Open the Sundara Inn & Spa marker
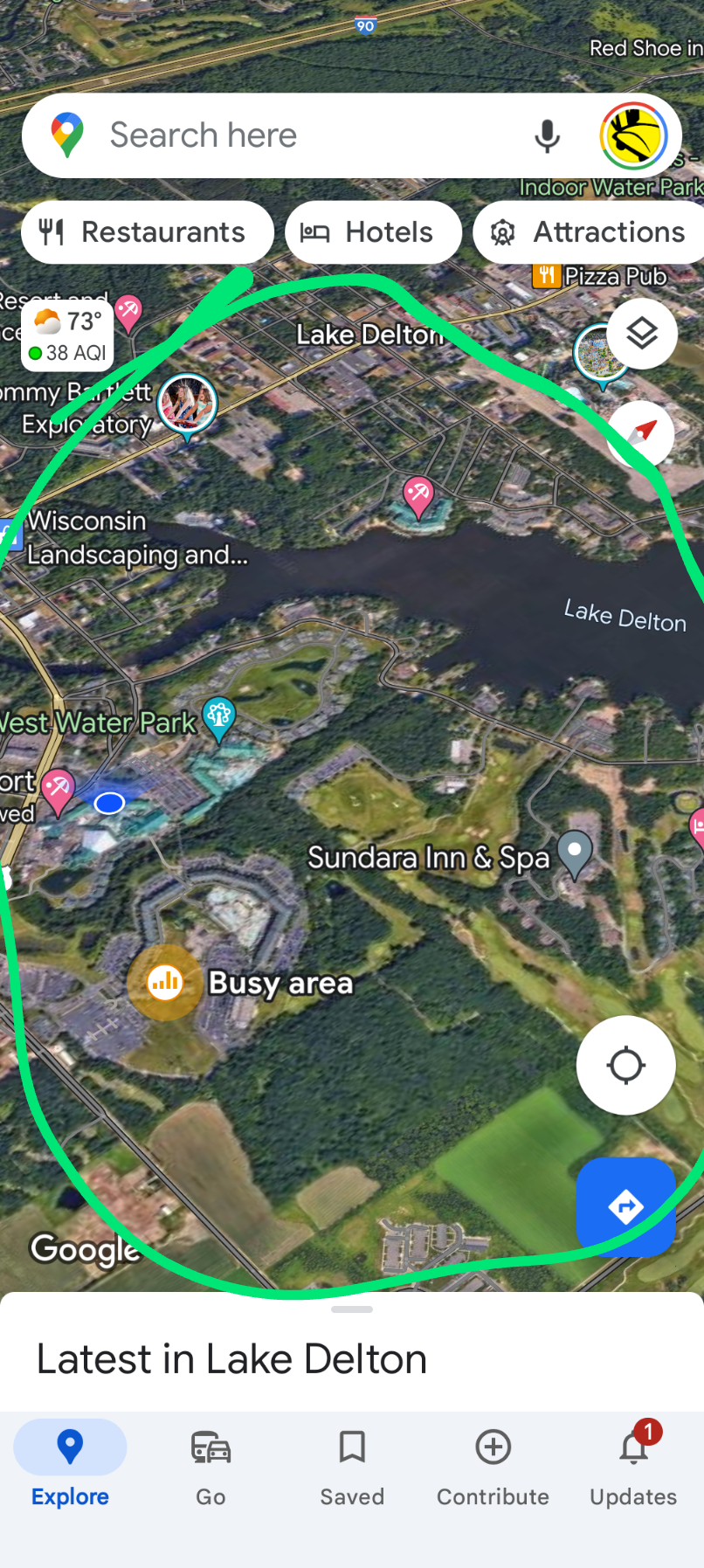Screen dimensions: 704x1568 [x=575, y=852]
